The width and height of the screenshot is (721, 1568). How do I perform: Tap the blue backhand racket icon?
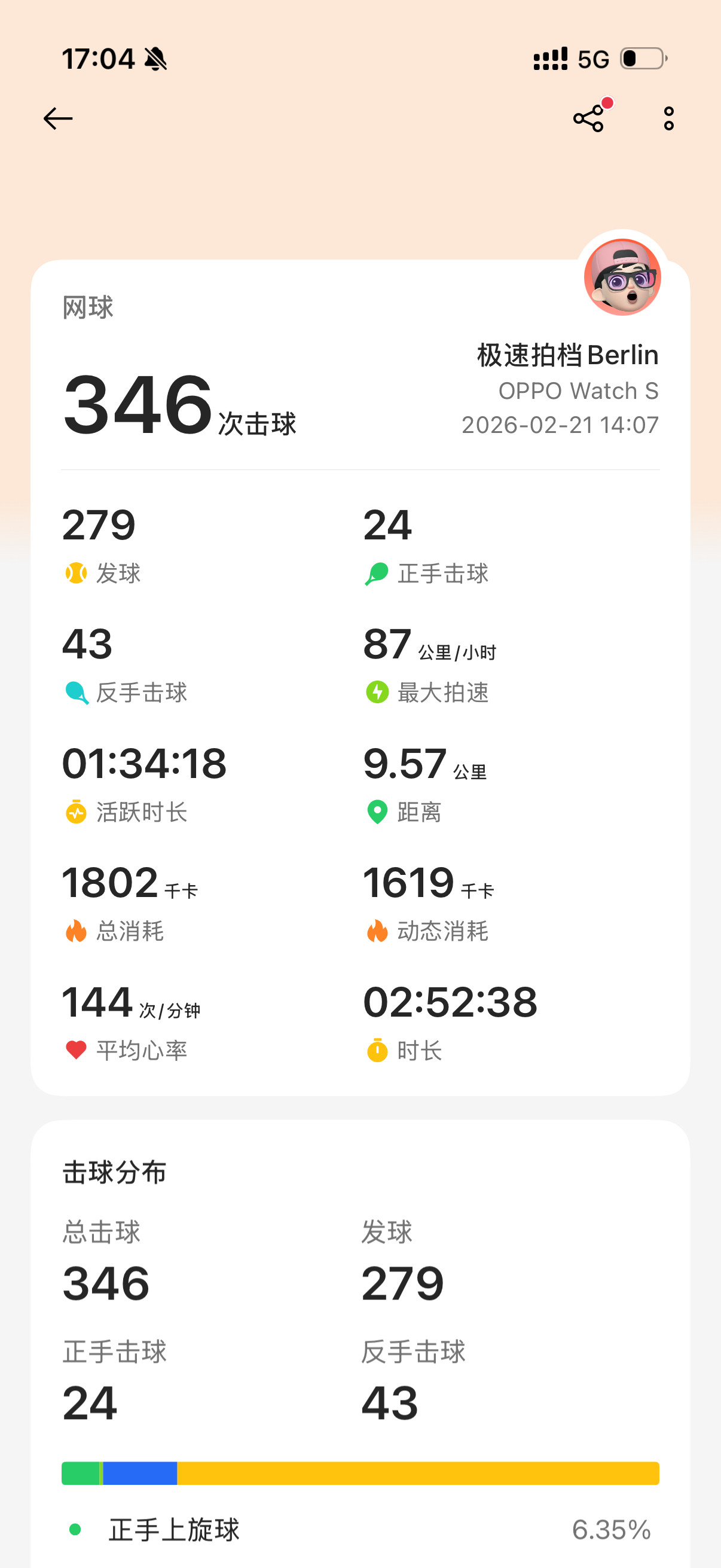[x=75, y=691]
